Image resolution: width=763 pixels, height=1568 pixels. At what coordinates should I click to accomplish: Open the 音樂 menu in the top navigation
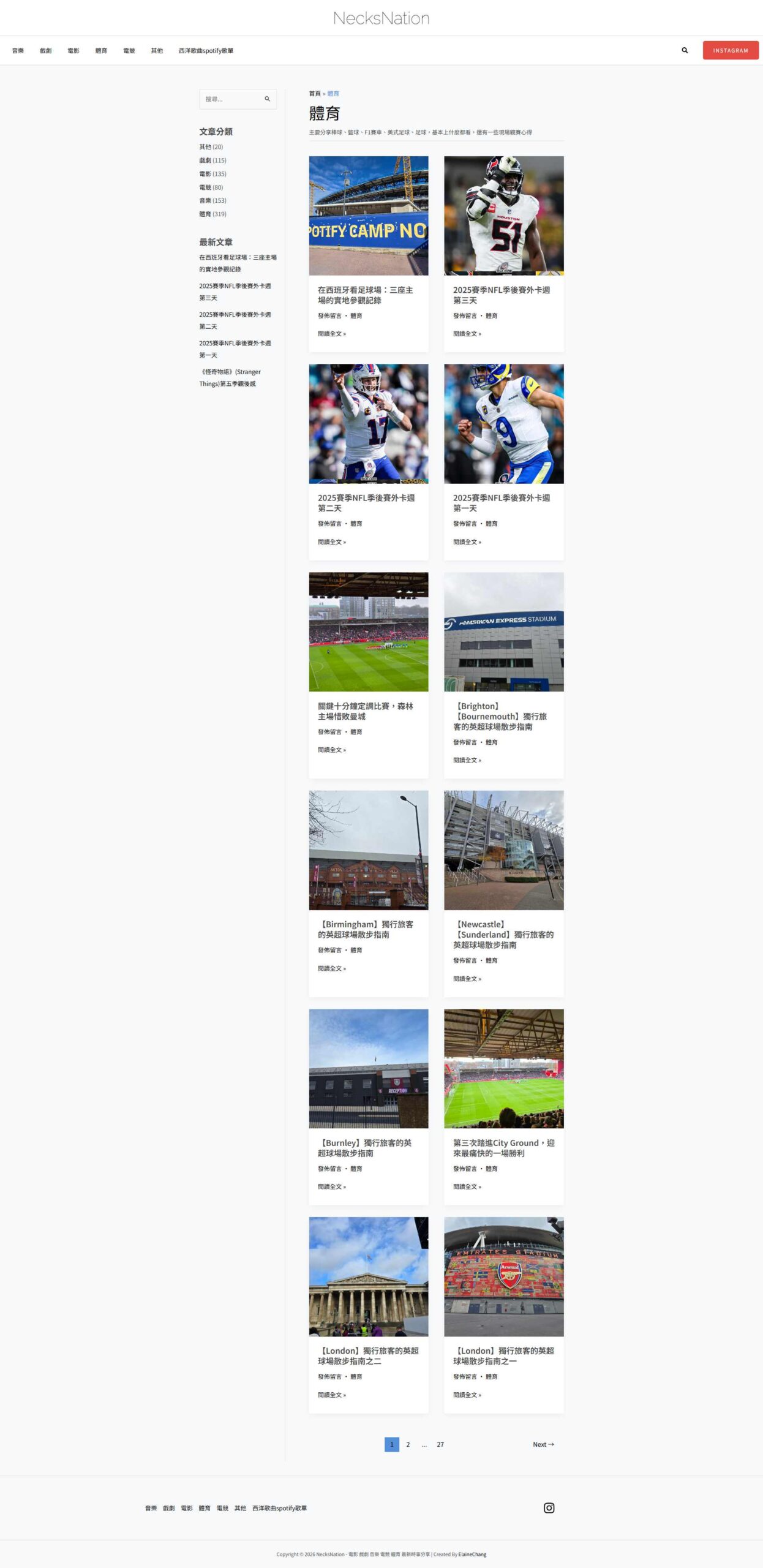[18, 51]
